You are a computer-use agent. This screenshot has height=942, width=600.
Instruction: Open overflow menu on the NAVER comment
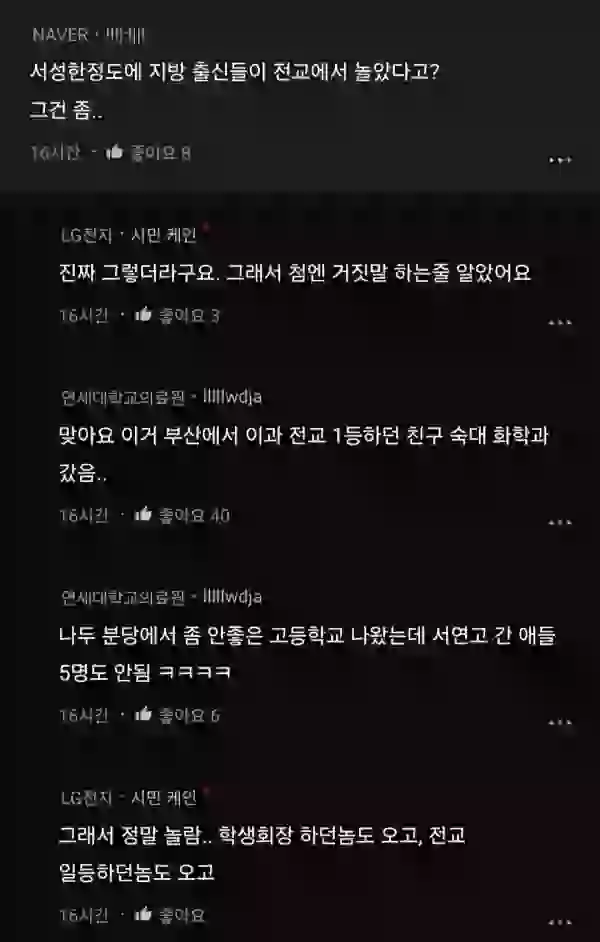tap(560, 160)
